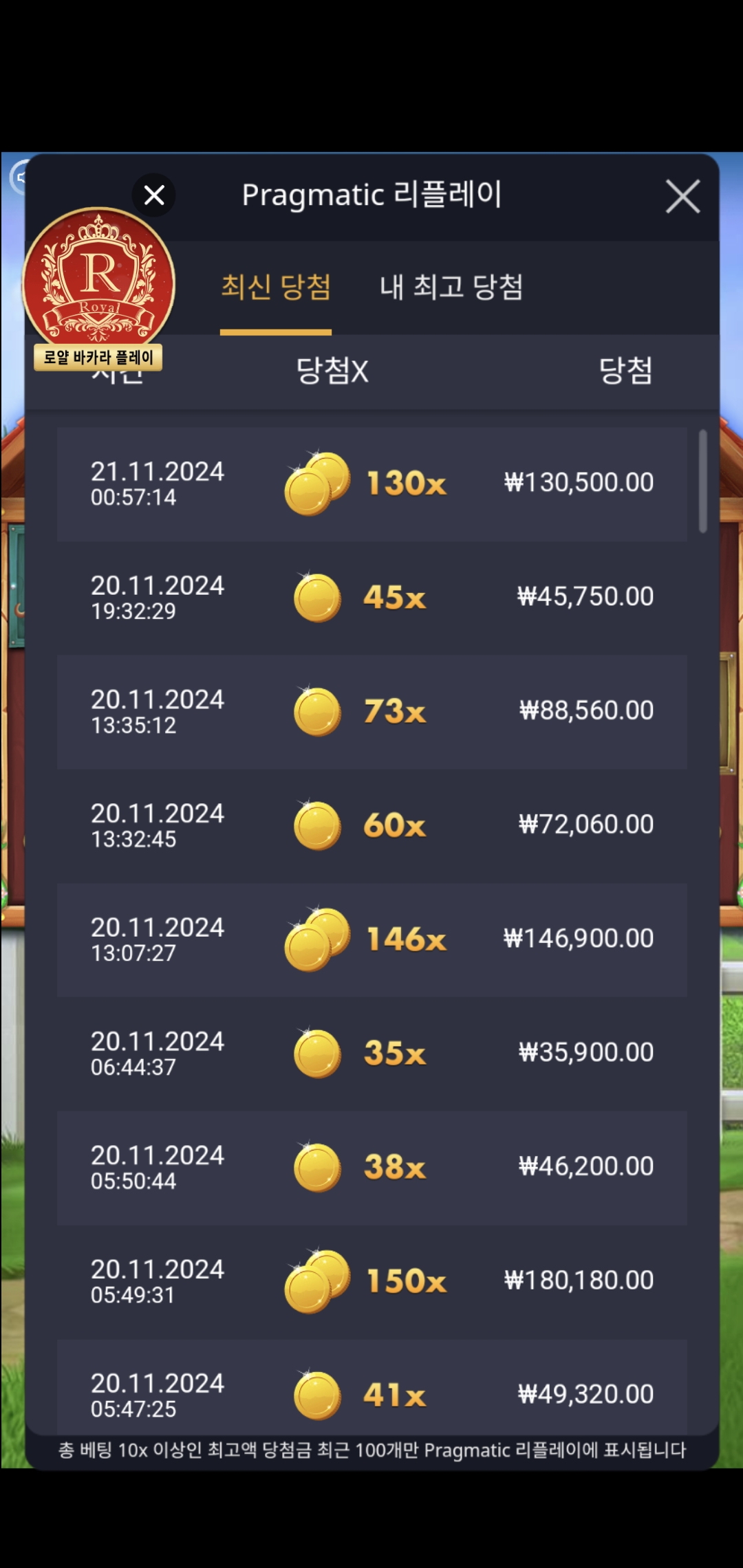View the 38x replay at 05:50:44
743x1568 pixels.
(x=371, y=1167)
